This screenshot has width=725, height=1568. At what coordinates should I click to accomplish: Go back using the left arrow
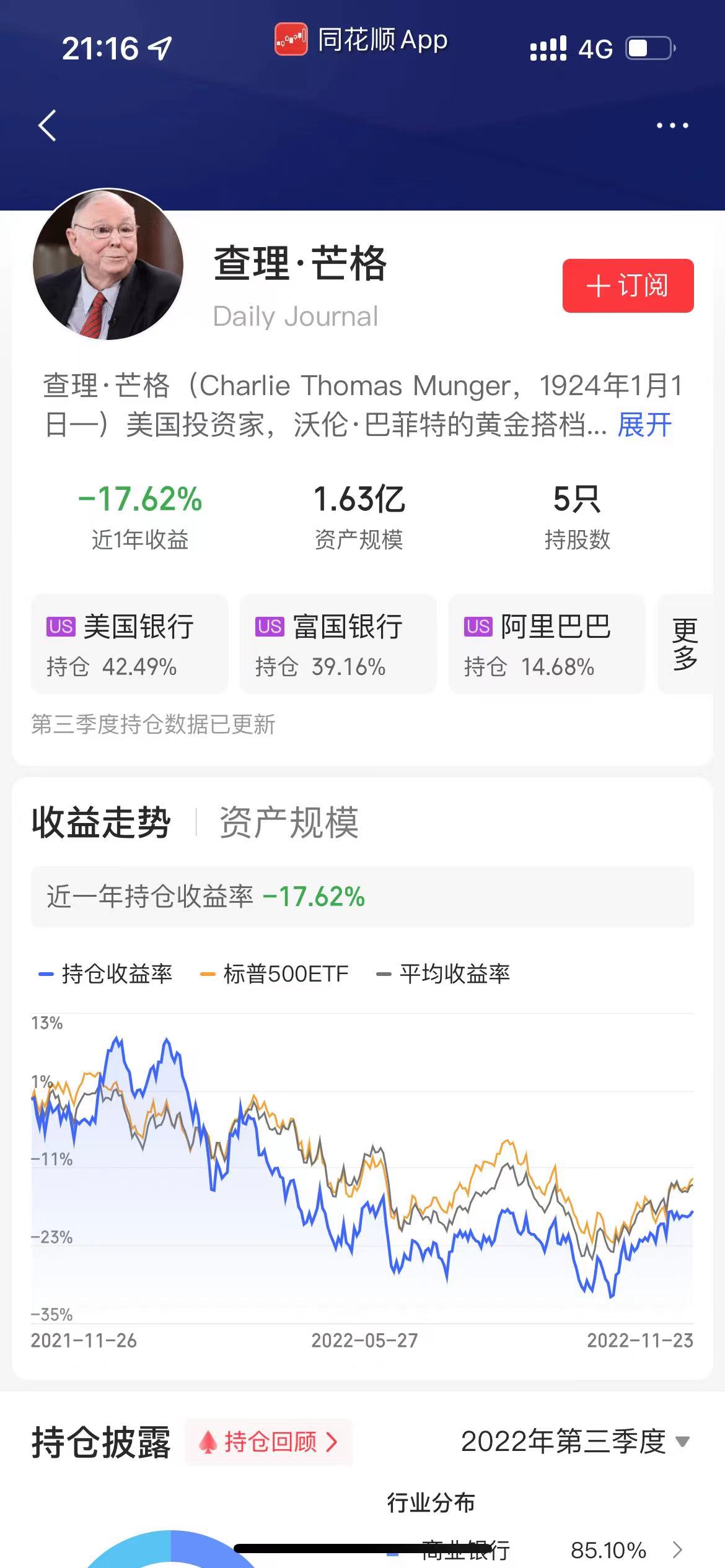(x=47, y=126)
